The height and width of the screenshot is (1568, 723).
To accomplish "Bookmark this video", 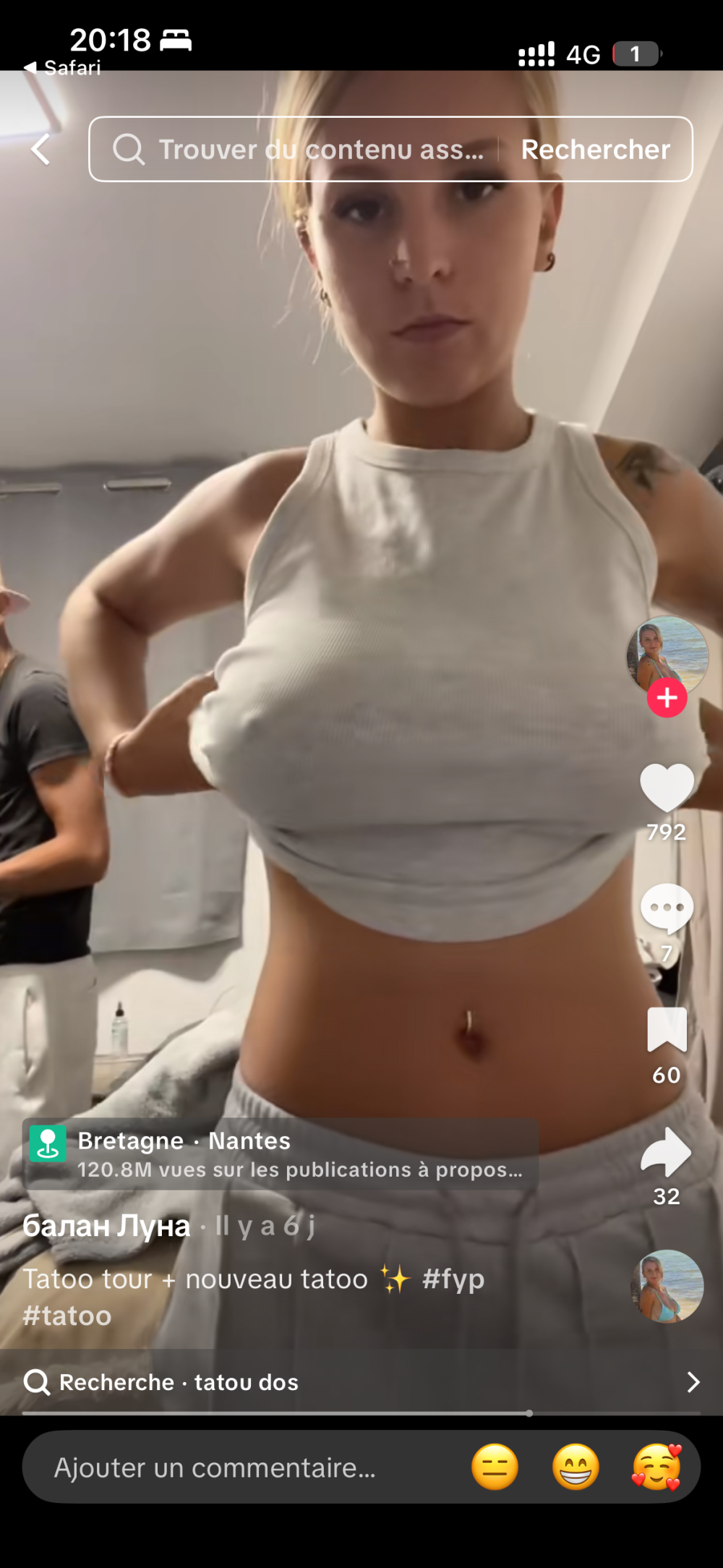I will pos(667,1029).
